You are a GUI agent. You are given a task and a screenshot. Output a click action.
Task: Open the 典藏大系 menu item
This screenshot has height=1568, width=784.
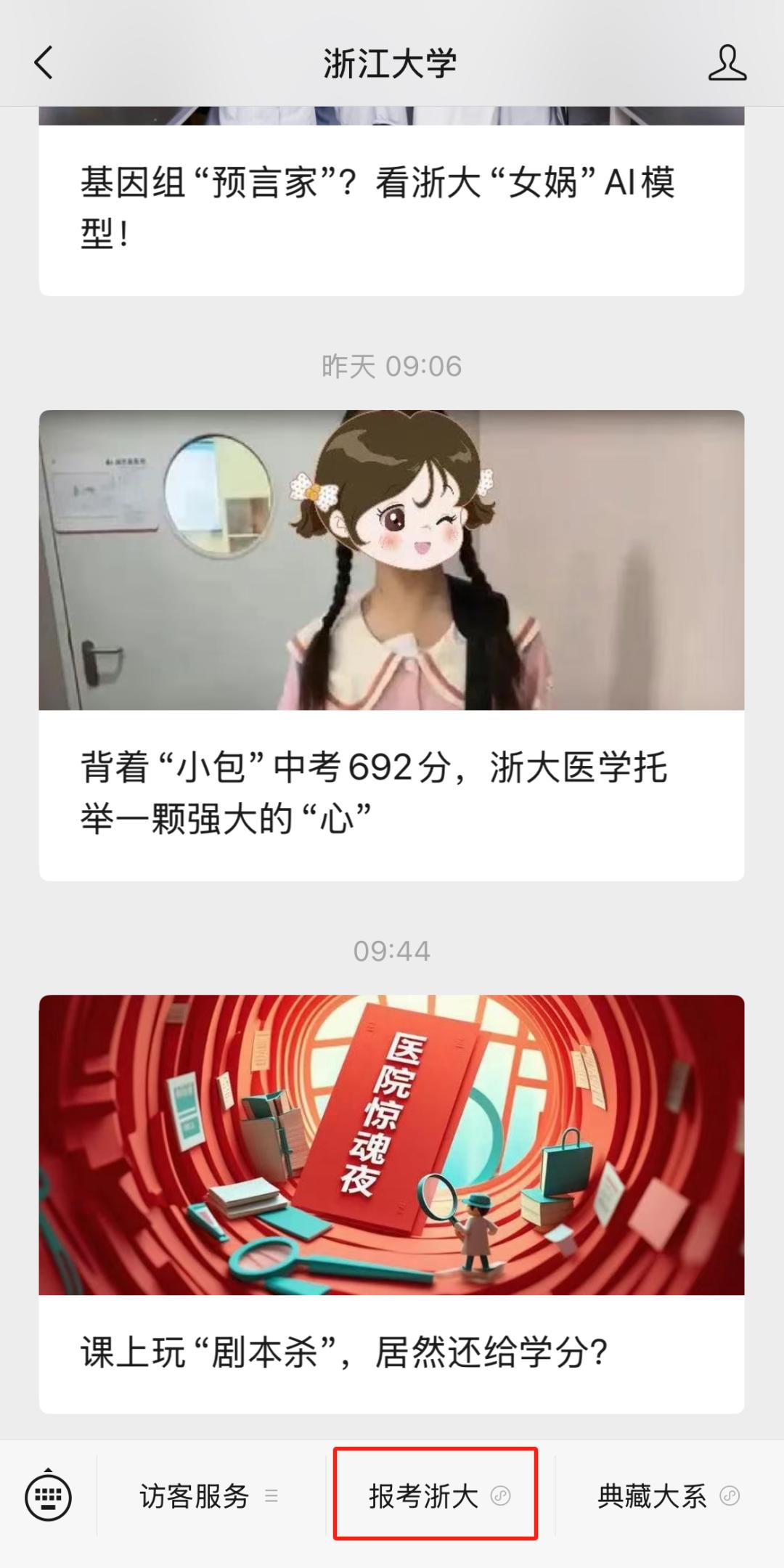tap(666, 1496)
